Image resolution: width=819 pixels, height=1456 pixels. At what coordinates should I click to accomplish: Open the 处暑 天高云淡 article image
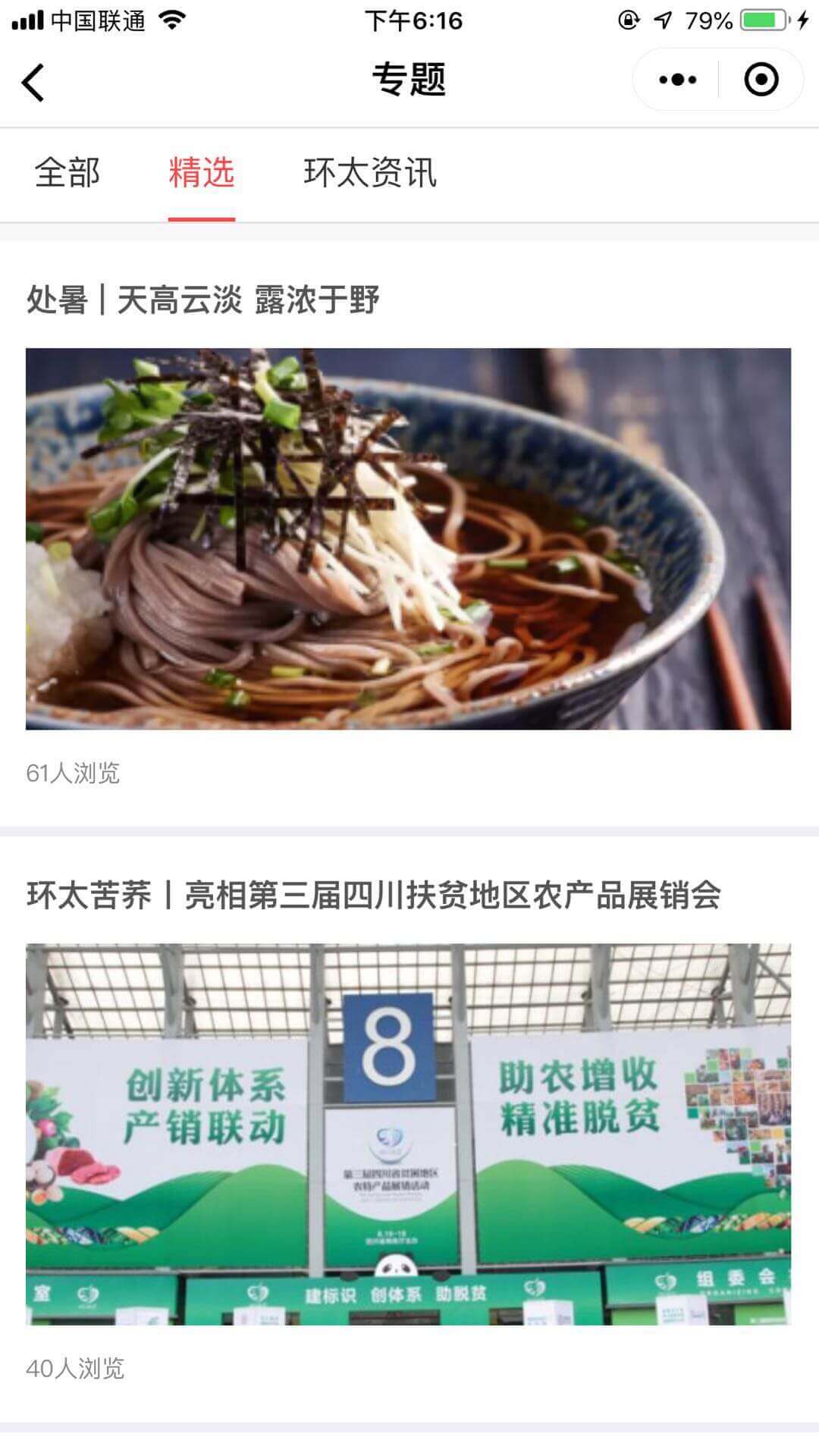(x=408, y=538)
